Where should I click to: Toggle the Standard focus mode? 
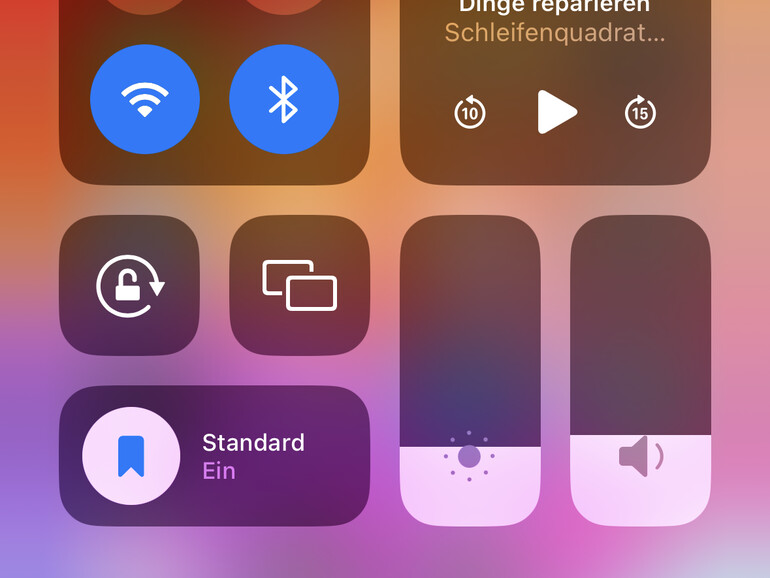click(131, 456)
